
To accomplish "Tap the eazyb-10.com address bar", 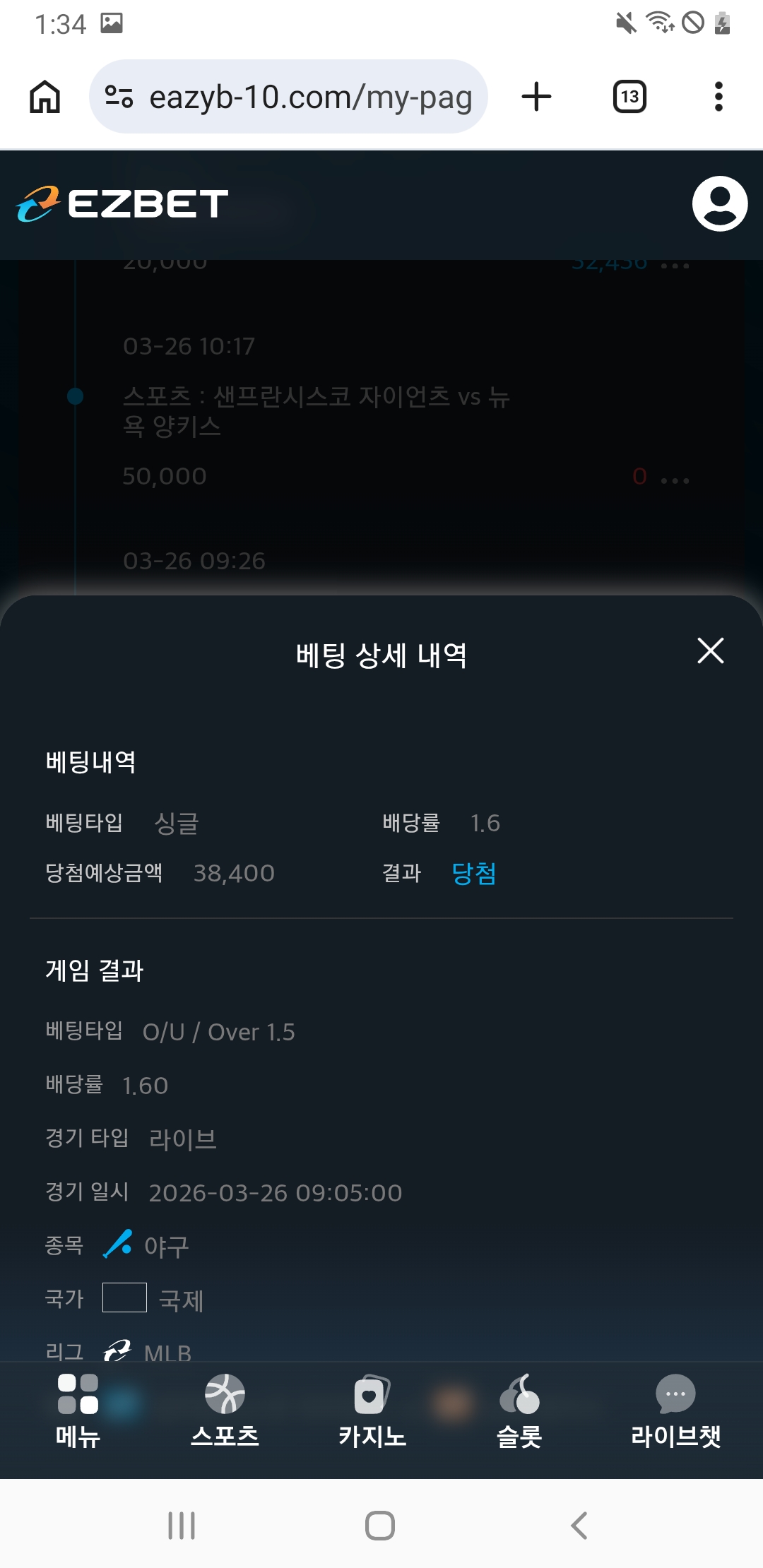I will point(311,97).
